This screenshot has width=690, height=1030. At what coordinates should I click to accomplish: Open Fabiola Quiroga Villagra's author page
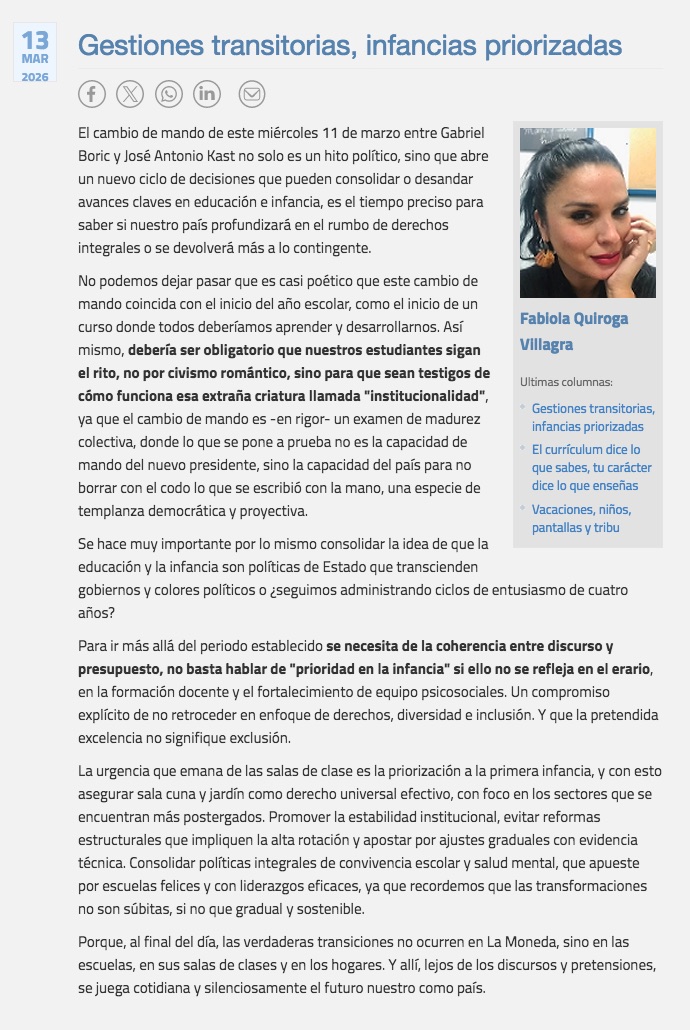coord(573,332)
